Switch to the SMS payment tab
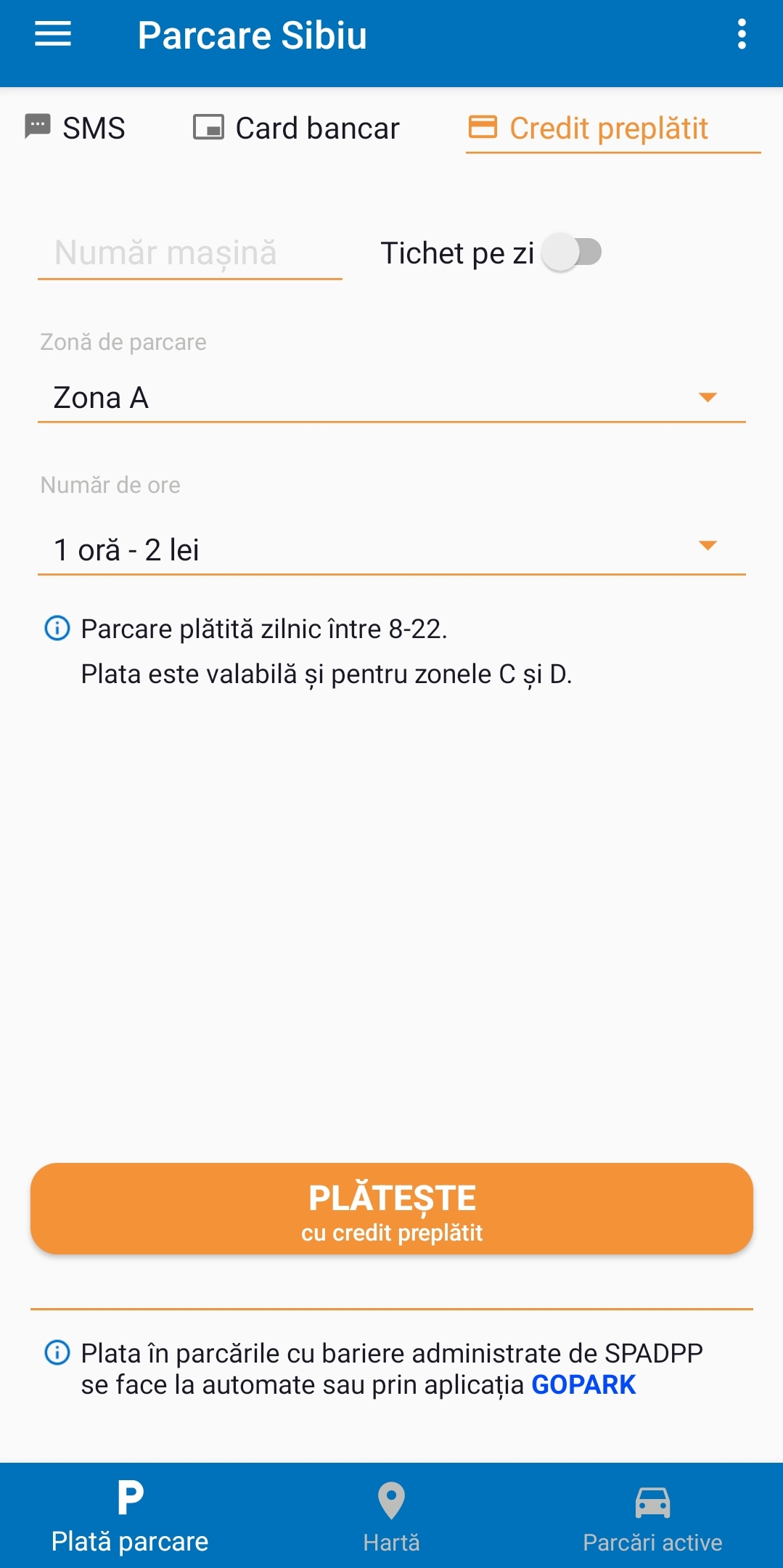This screenshot has height=1568, width=783. click(75, 128)
